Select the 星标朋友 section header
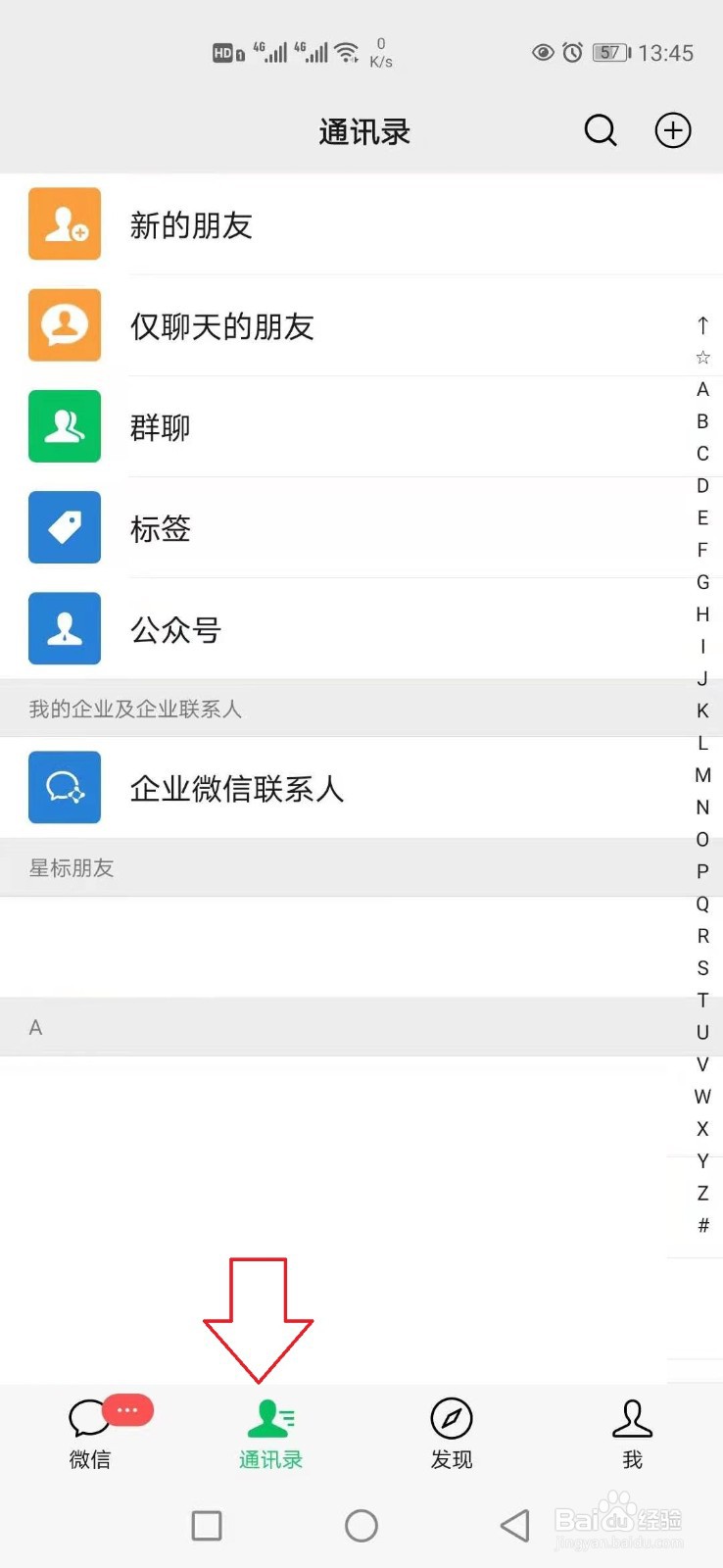723x1568 pixels. 70,867
